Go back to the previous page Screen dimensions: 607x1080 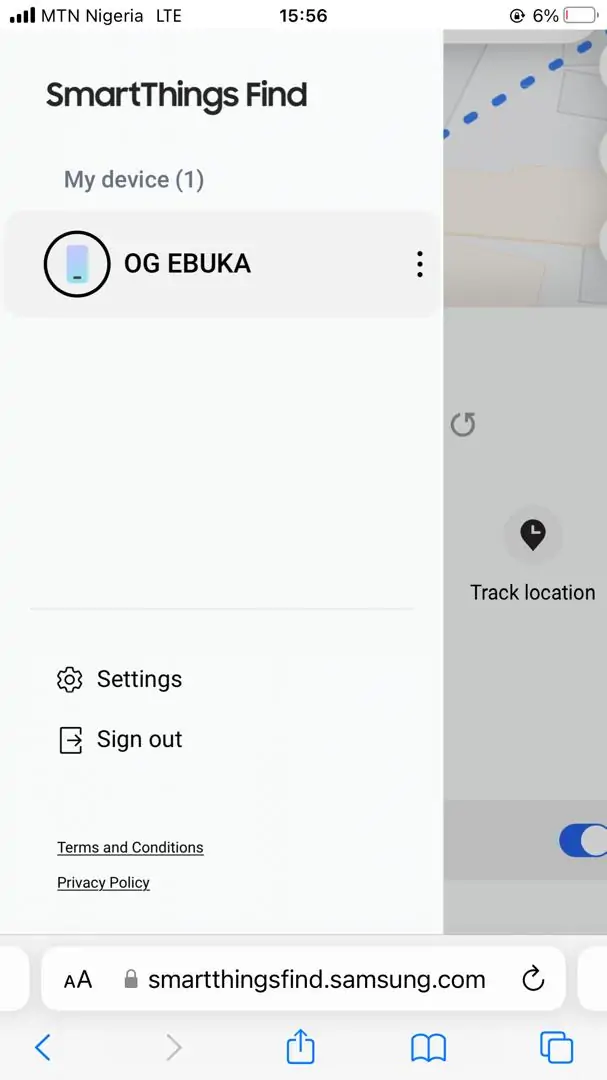pos(42,1047)
